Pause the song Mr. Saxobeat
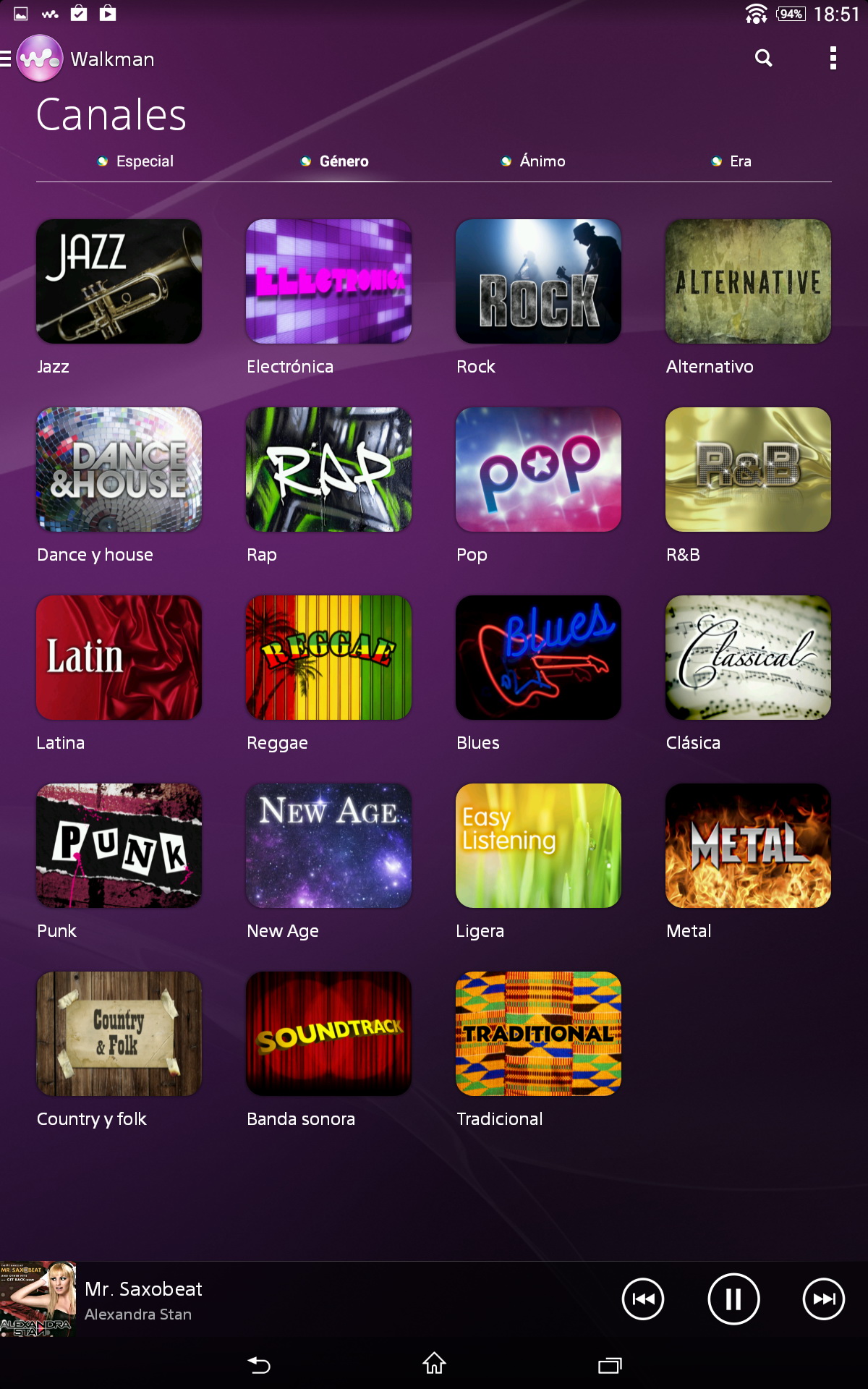Image resolution: width=868 pixels, height=1389 pixels. click(x=733, y=1299)
